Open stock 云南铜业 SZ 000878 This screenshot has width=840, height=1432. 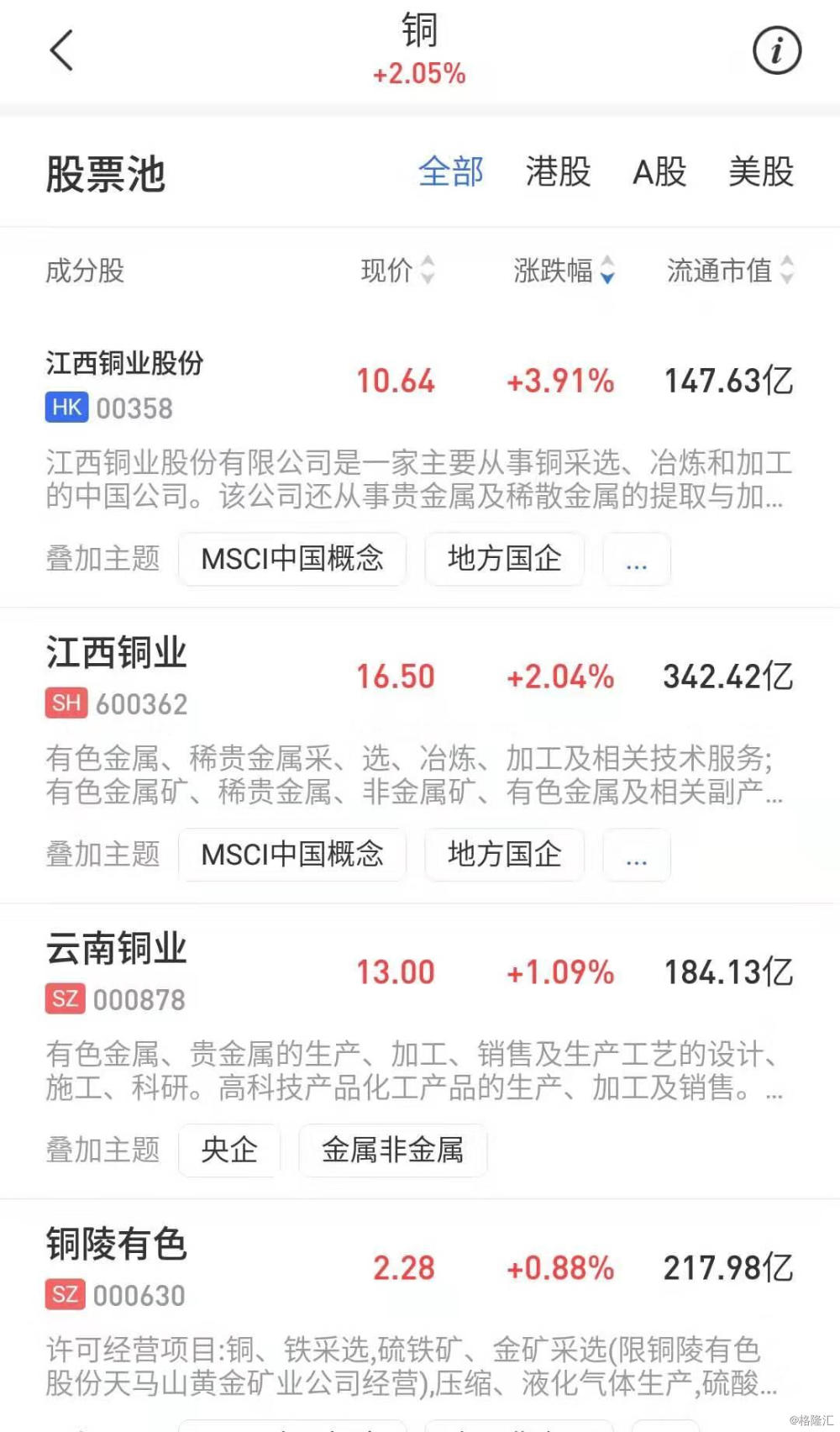pyautogui.click(x=420, y=973)
